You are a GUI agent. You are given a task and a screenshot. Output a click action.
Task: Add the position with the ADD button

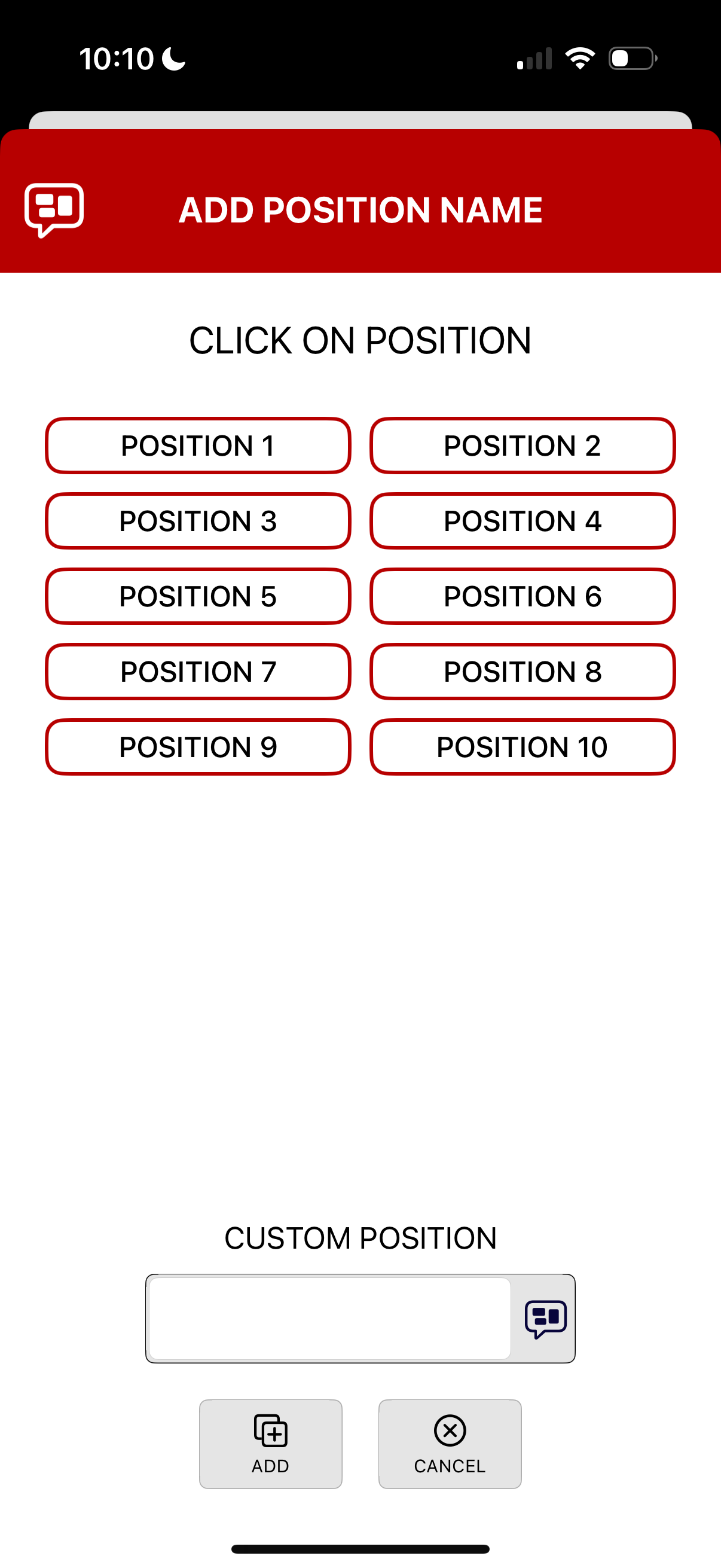tap(271, 1444)
